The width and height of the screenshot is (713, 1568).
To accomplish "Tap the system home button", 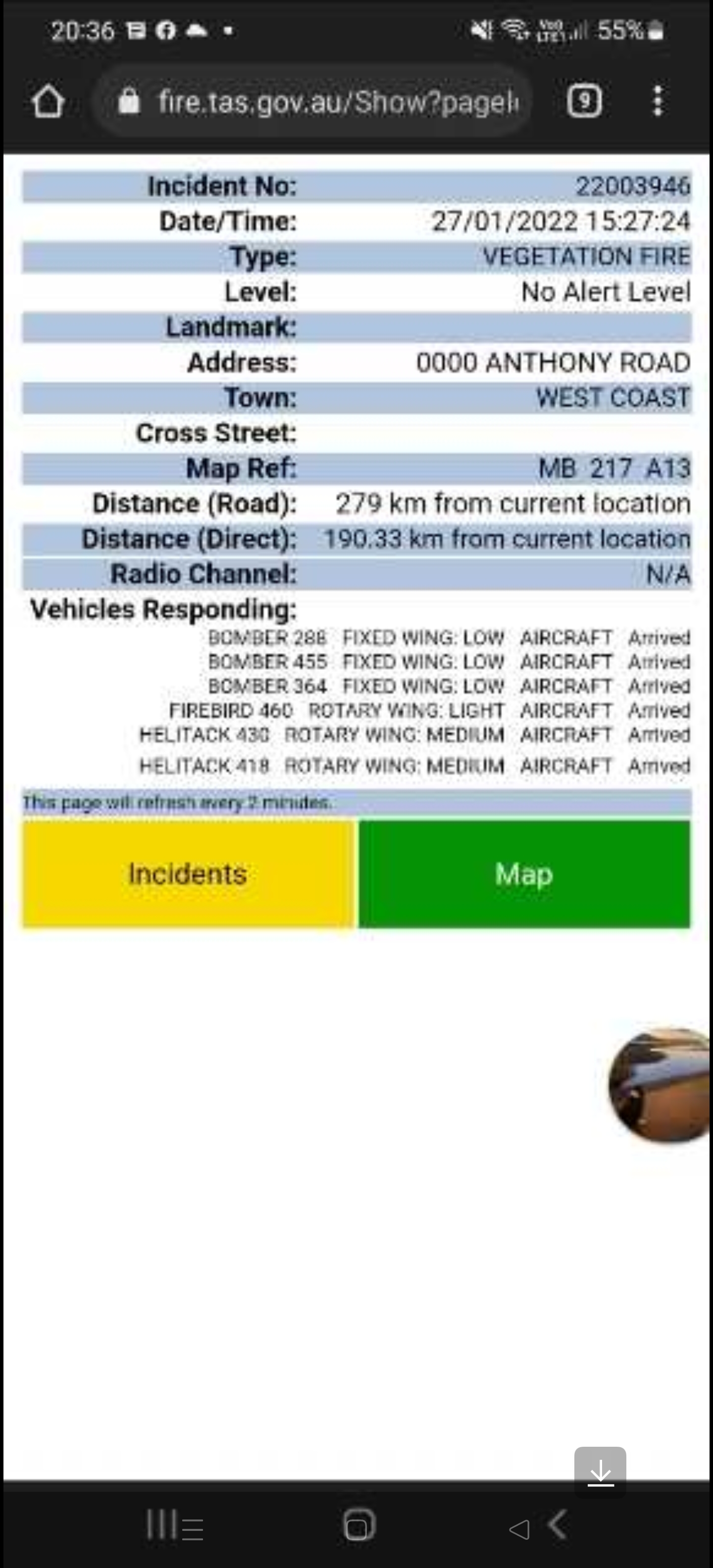I will click(359, 1525).
